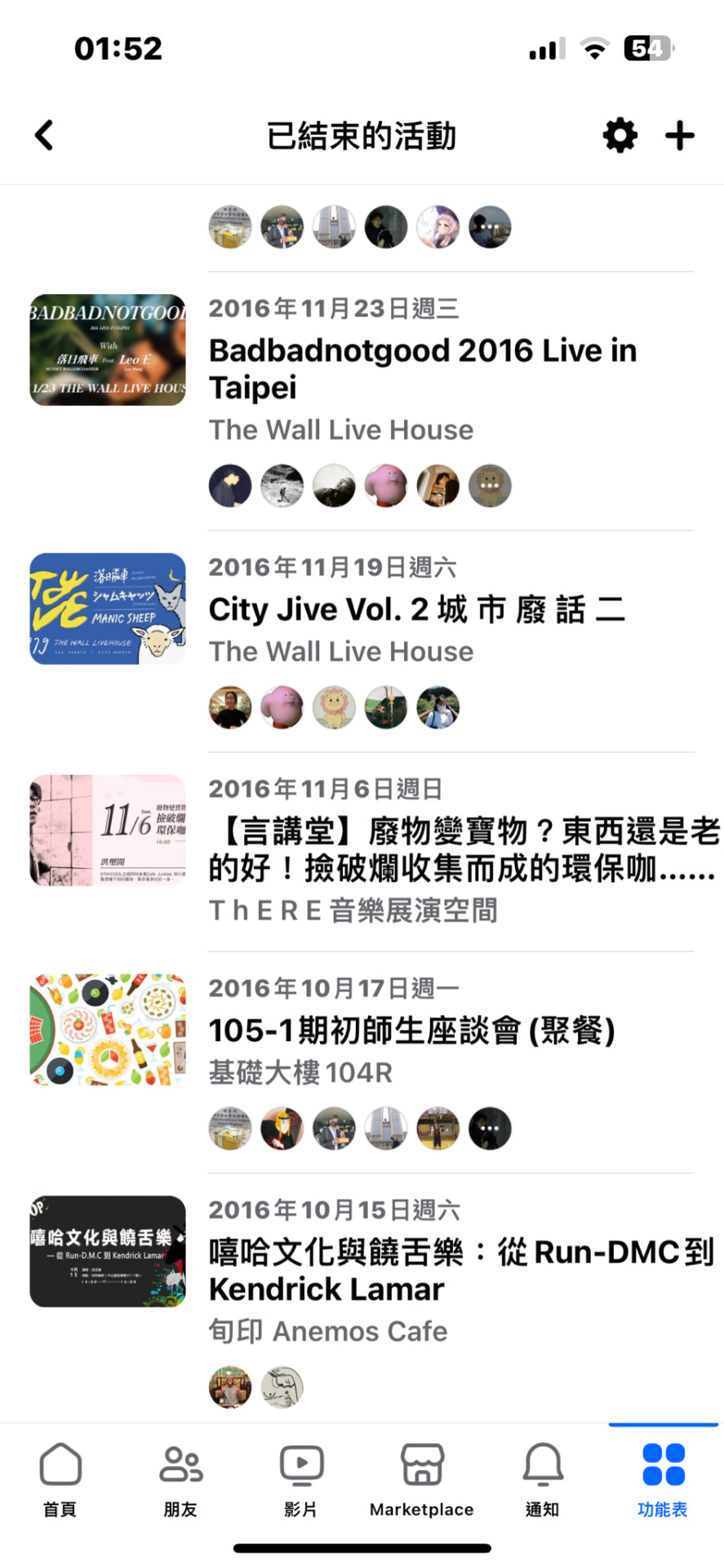Create a new event with plus icon
724x1568 pixels.
click(679, 136)
